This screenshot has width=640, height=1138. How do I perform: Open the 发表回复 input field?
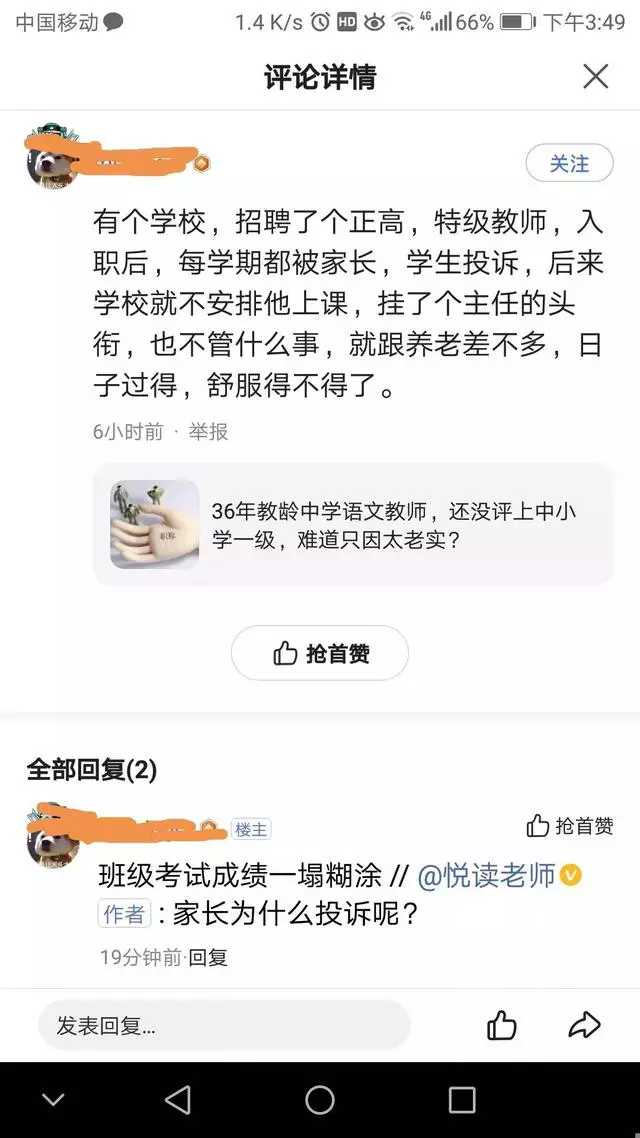click(224, 1025)
